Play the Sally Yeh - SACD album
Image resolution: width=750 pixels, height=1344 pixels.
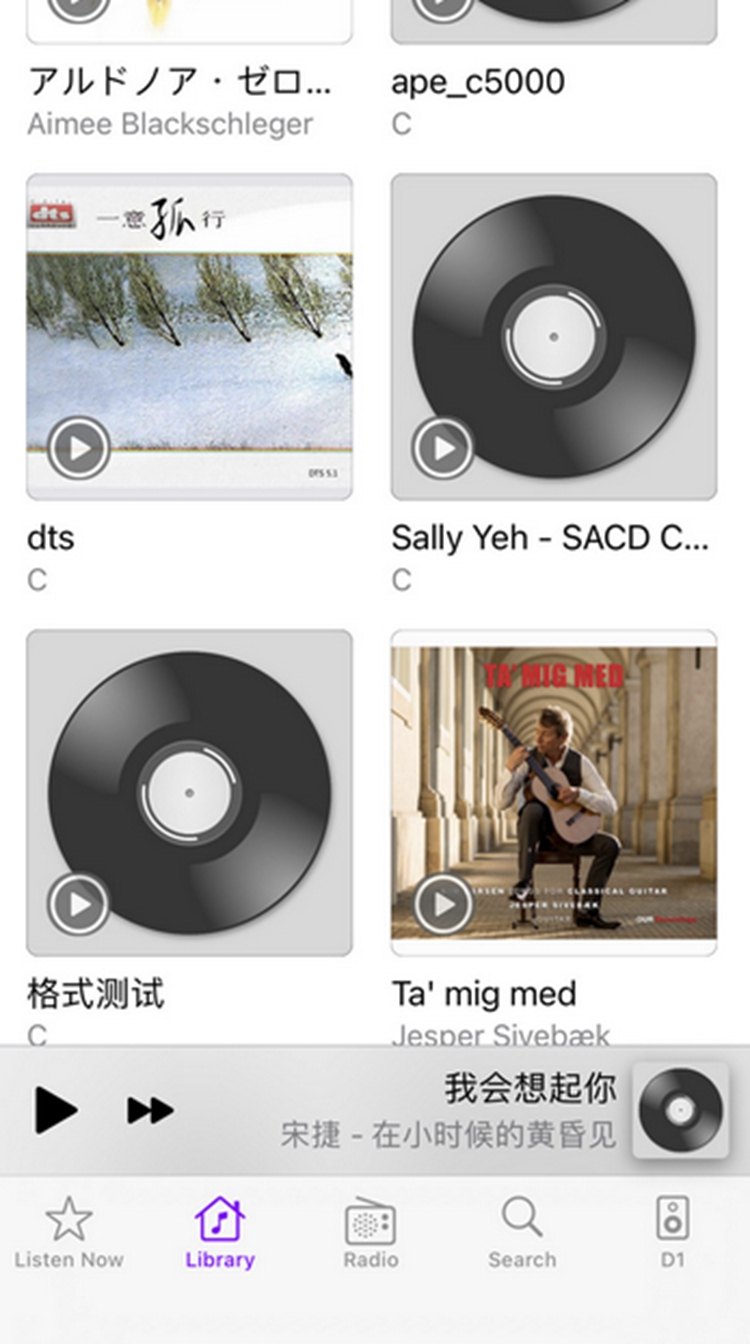(443, 449)
